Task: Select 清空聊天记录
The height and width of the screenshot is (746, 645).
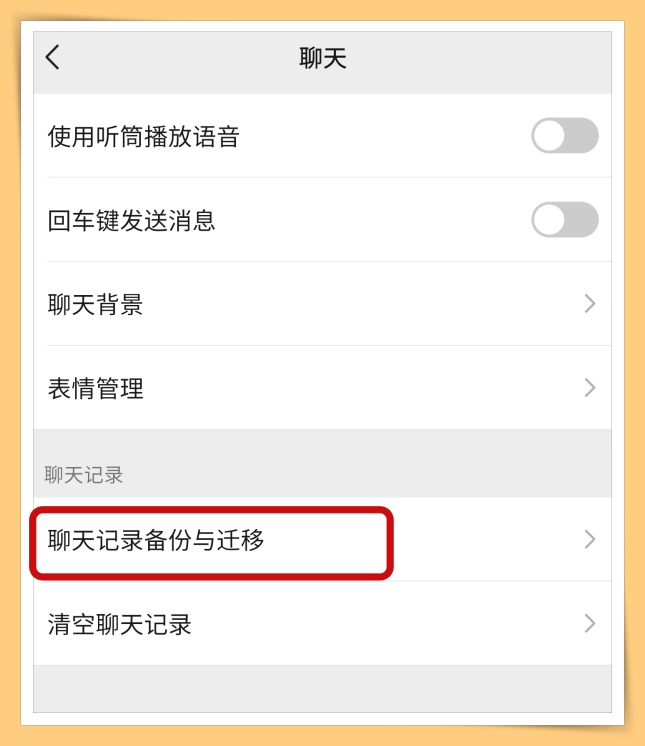Action: point(322,625)
